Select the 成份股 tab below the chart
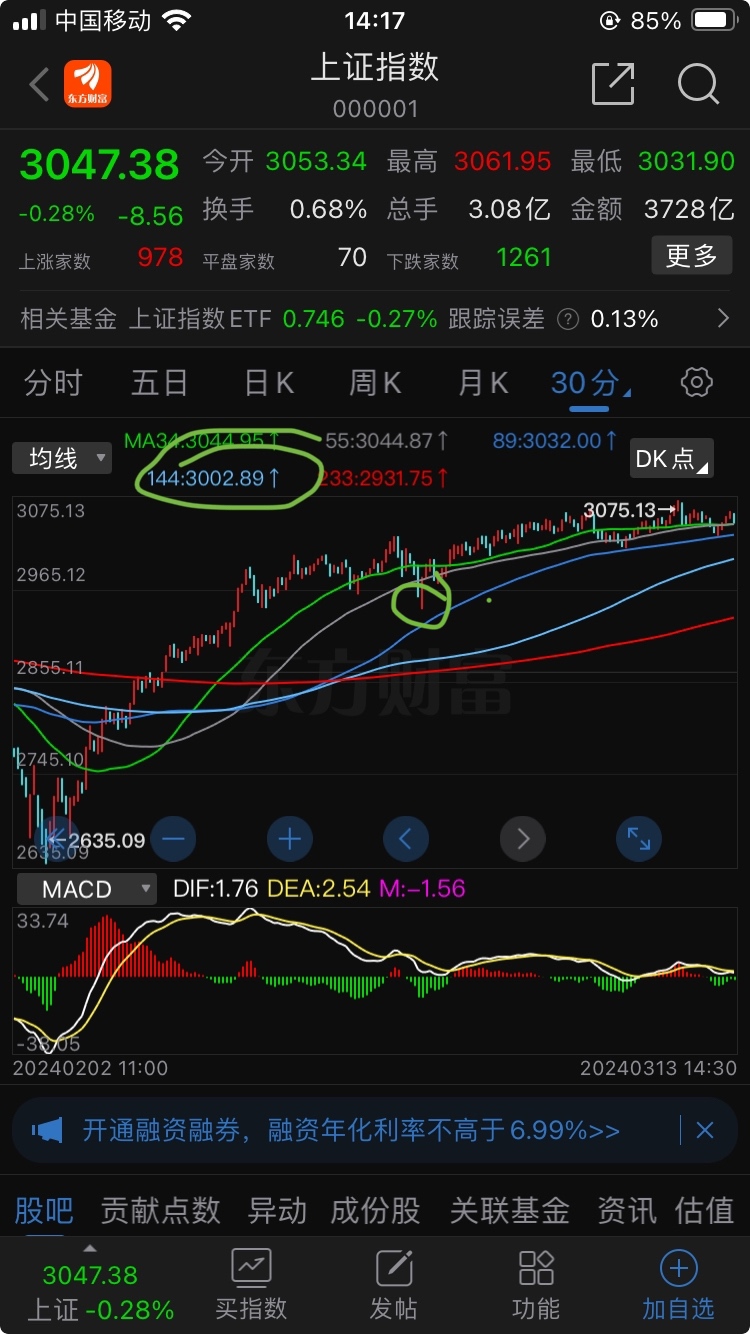The image size is (750, 1334). click(374, 1210)
